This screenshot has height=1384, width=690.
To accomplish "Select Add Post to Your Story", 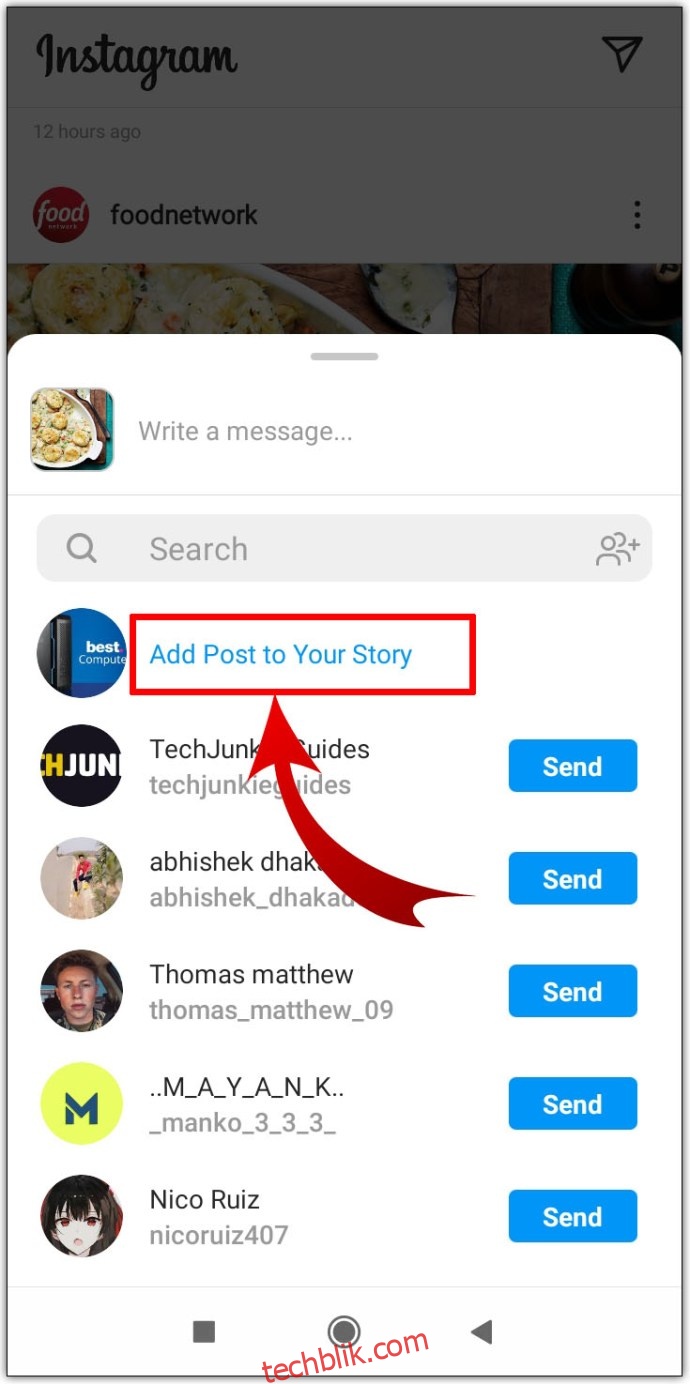I will [281, 654].
